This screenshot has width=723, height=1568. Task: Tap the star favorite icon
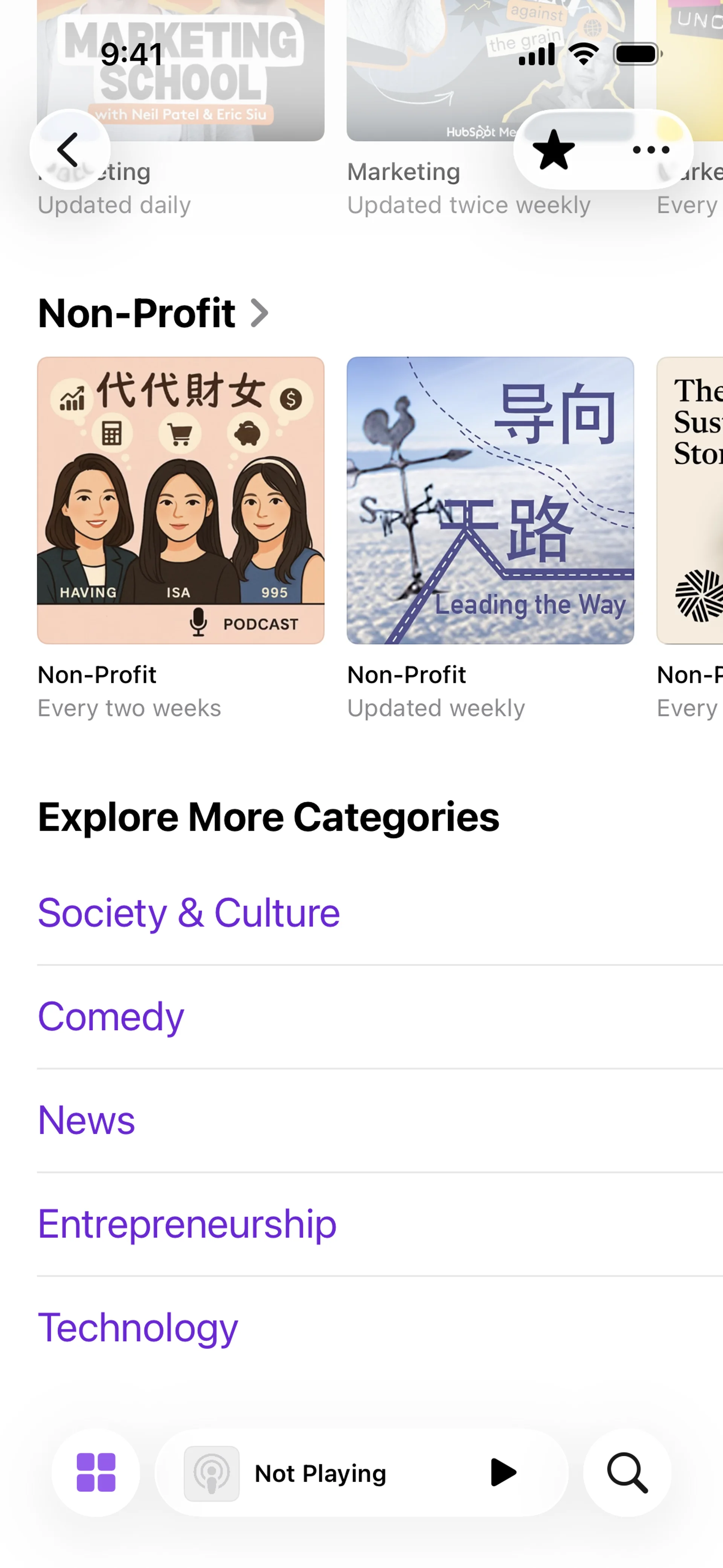(x=553, y=150)
